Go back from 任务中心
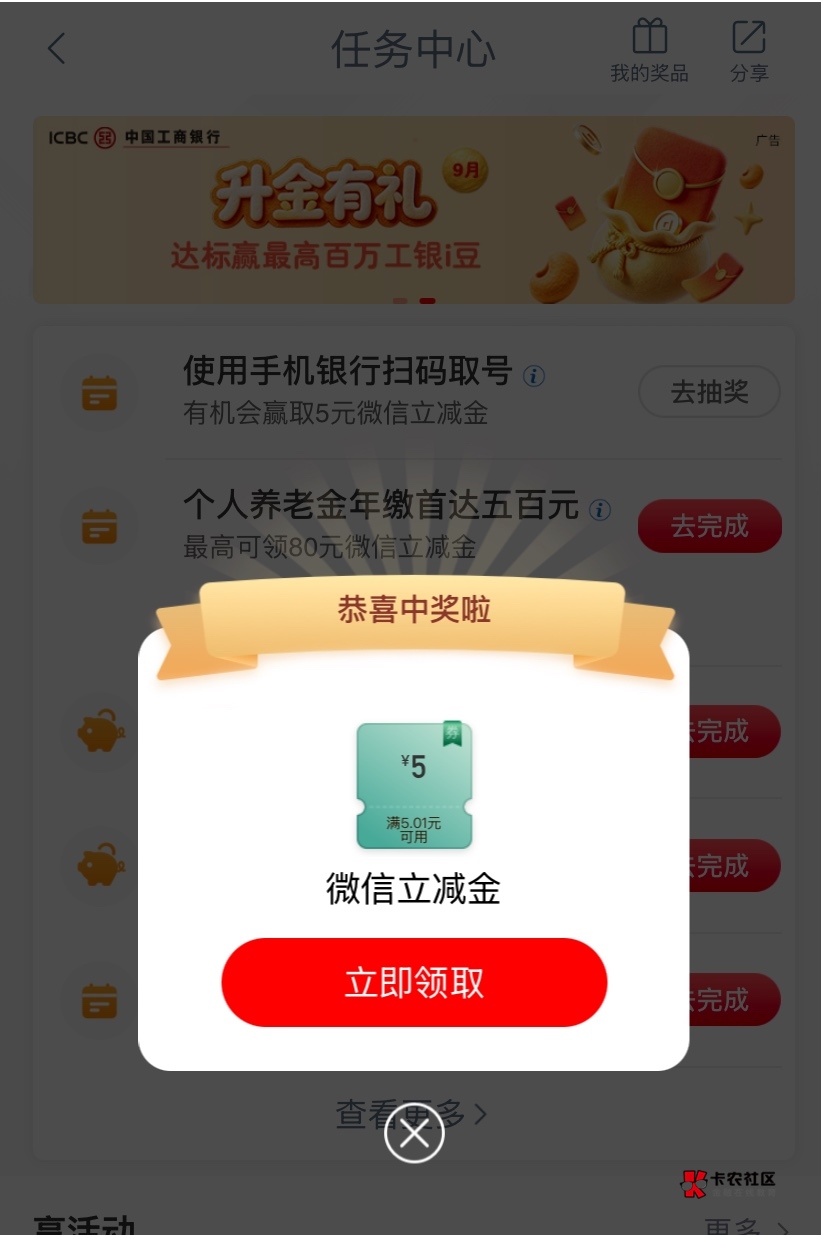 coord(57,48)
